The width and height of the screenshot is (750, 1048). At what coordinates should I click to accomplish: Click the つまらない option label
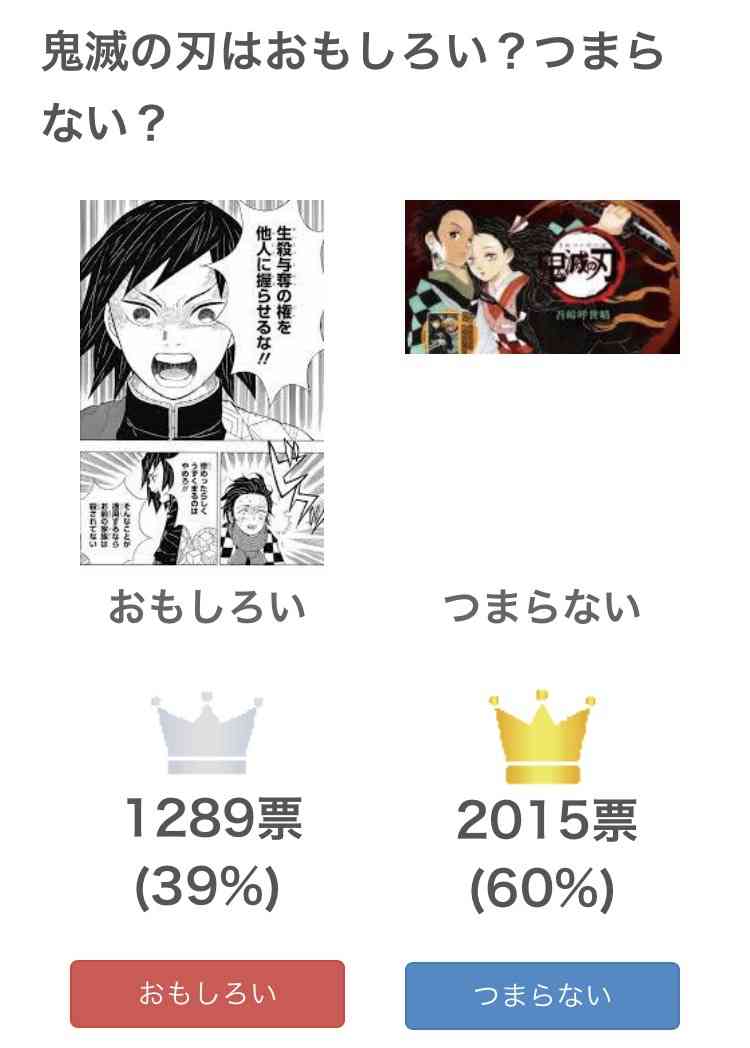point(541,604)
